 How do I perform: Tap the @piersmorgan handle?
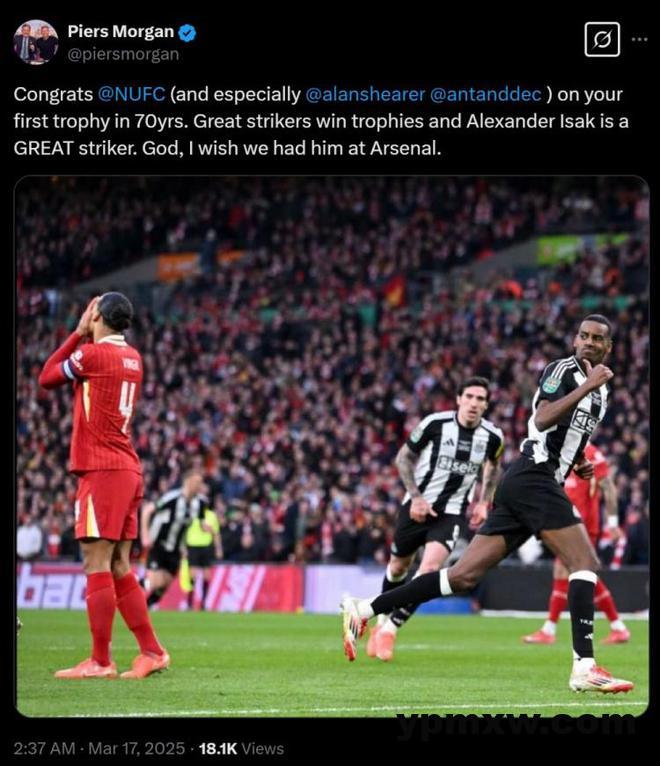pos(123,54)
